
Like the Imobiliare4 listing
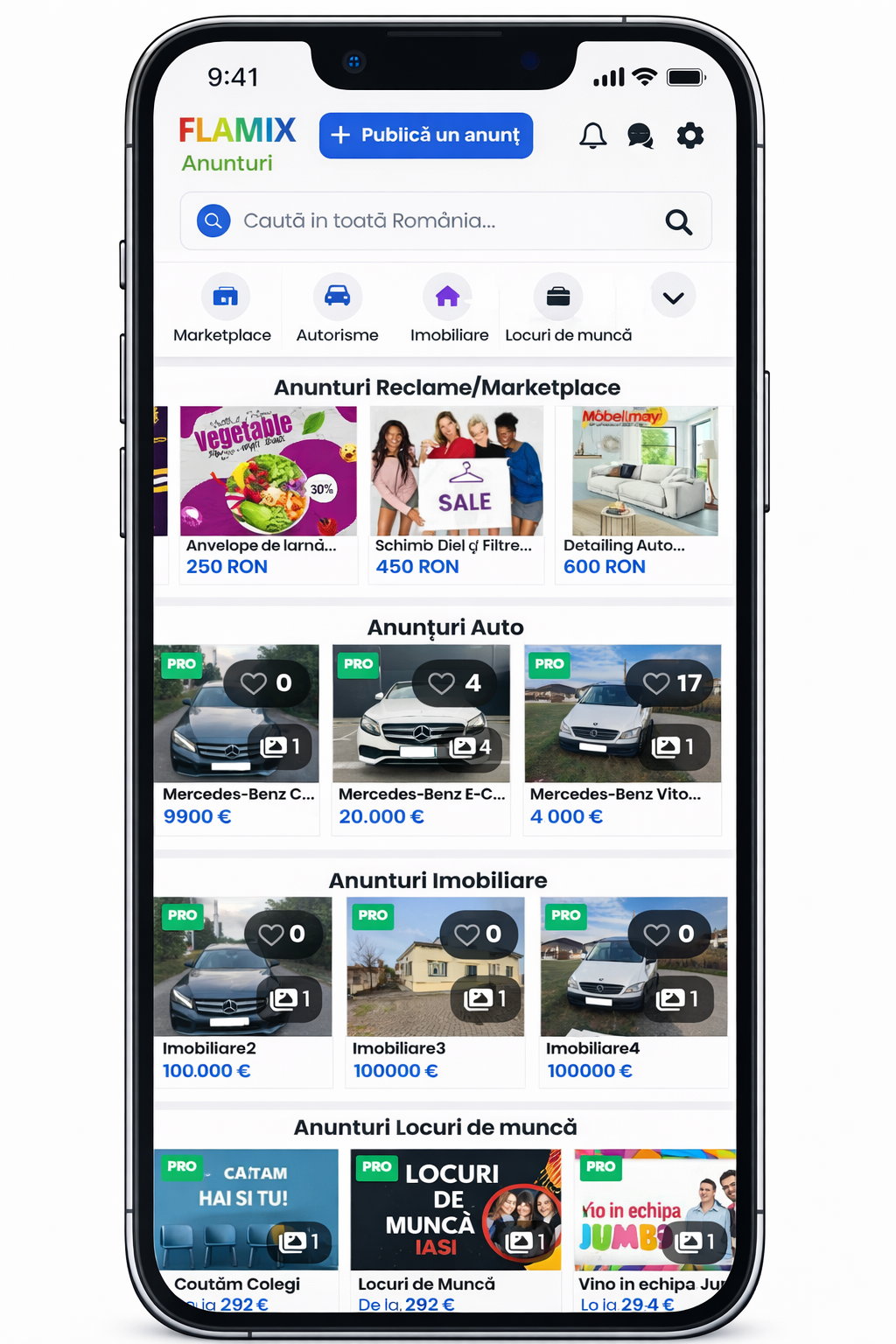click(x=656, y=935)
